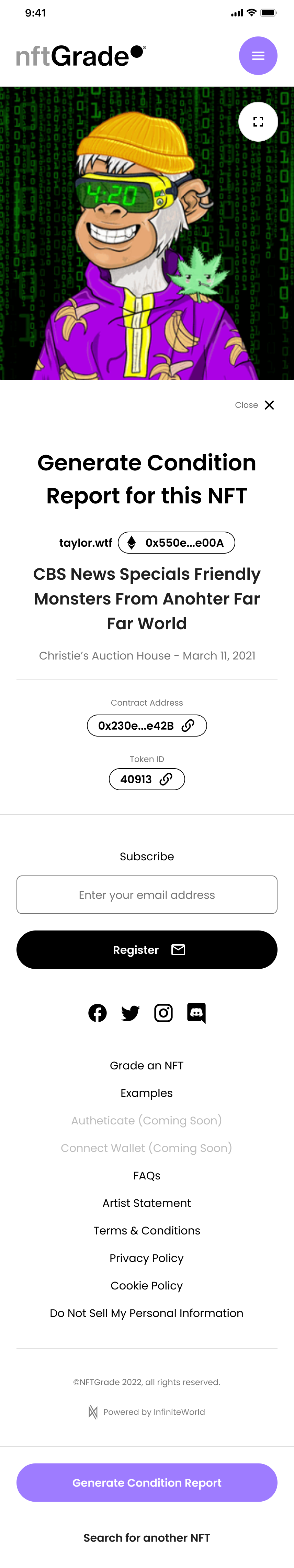
Task: Open the token ID 40913 link
Action: 147,779
